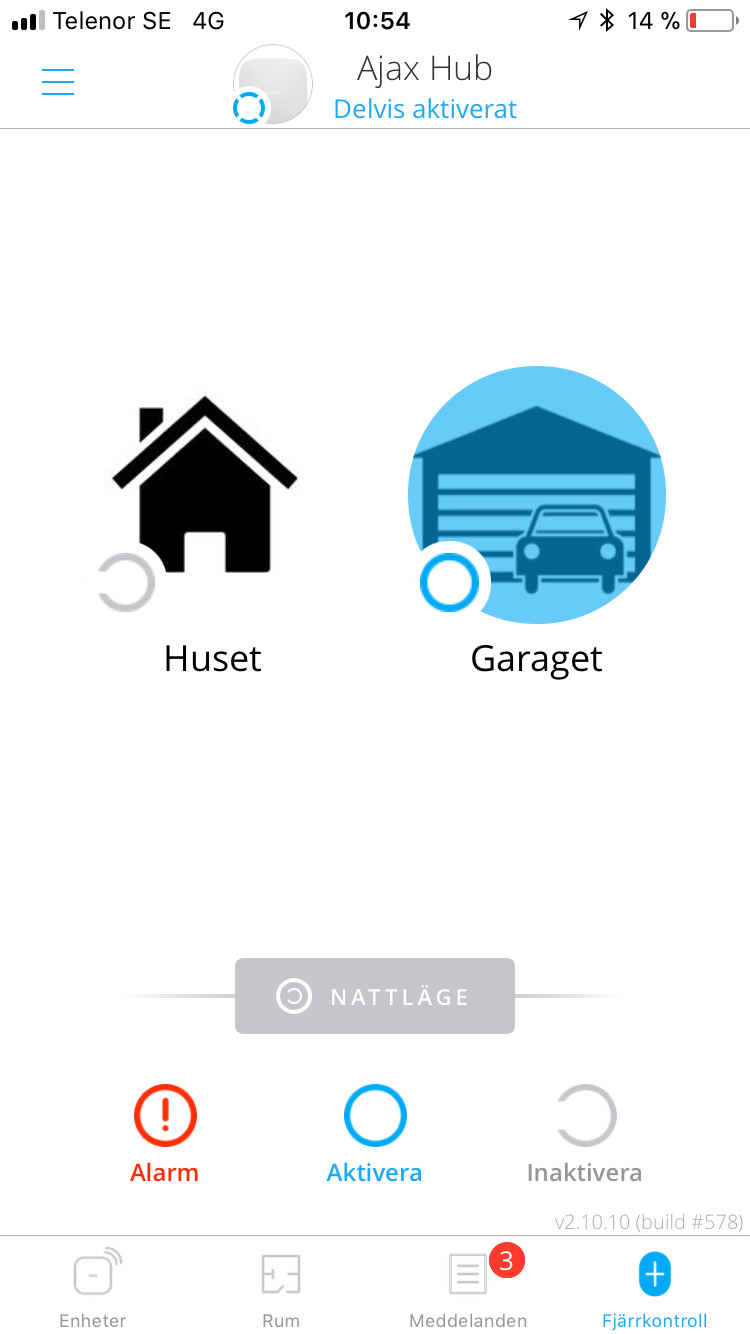Enable Nattläge night mode
The height and width of the screenshot is (1334, 750).
375,996
